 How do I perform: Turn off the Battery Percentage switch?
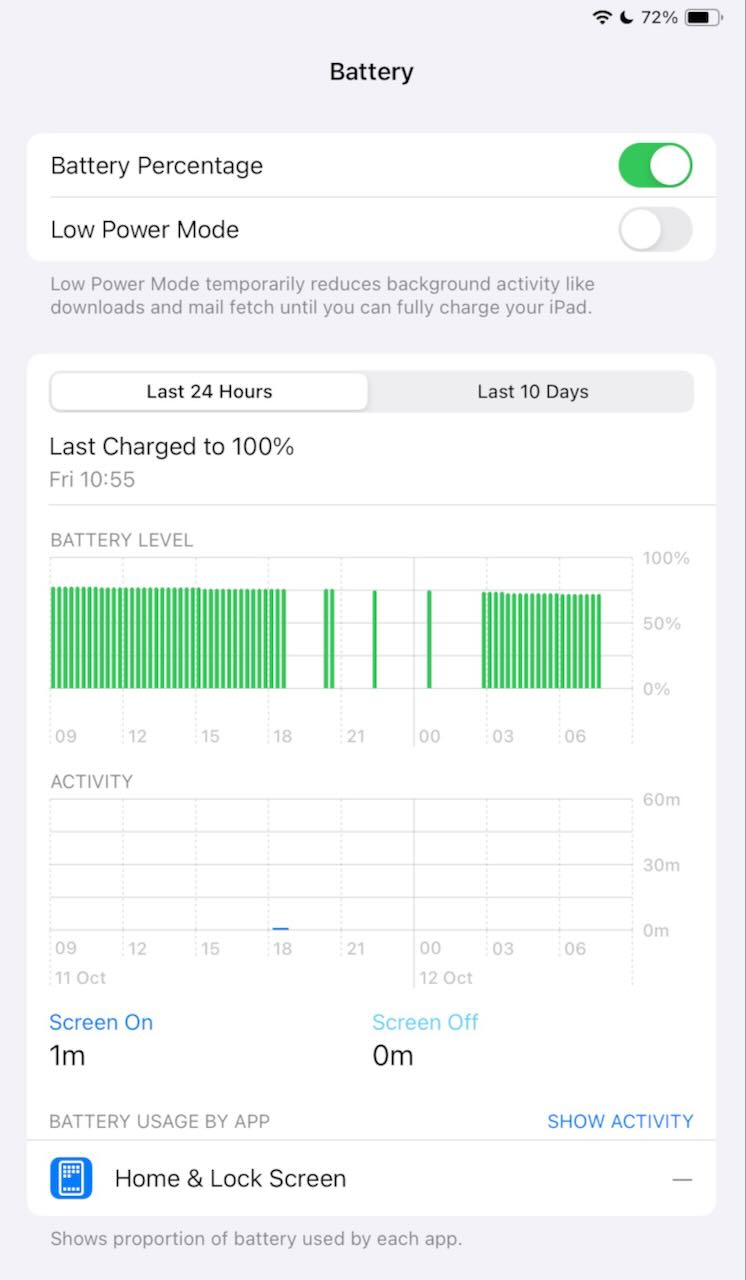tap(655, 165)
